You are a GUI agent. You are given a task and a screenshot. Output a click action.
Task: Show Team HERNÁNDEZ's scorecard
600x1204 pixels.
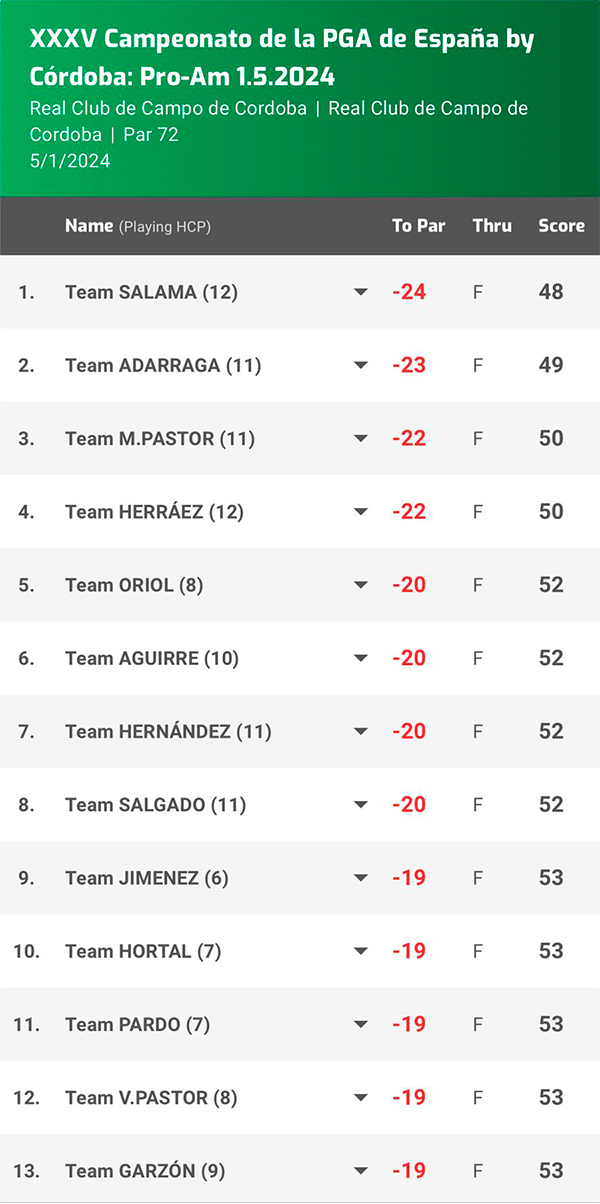[361, 731]
